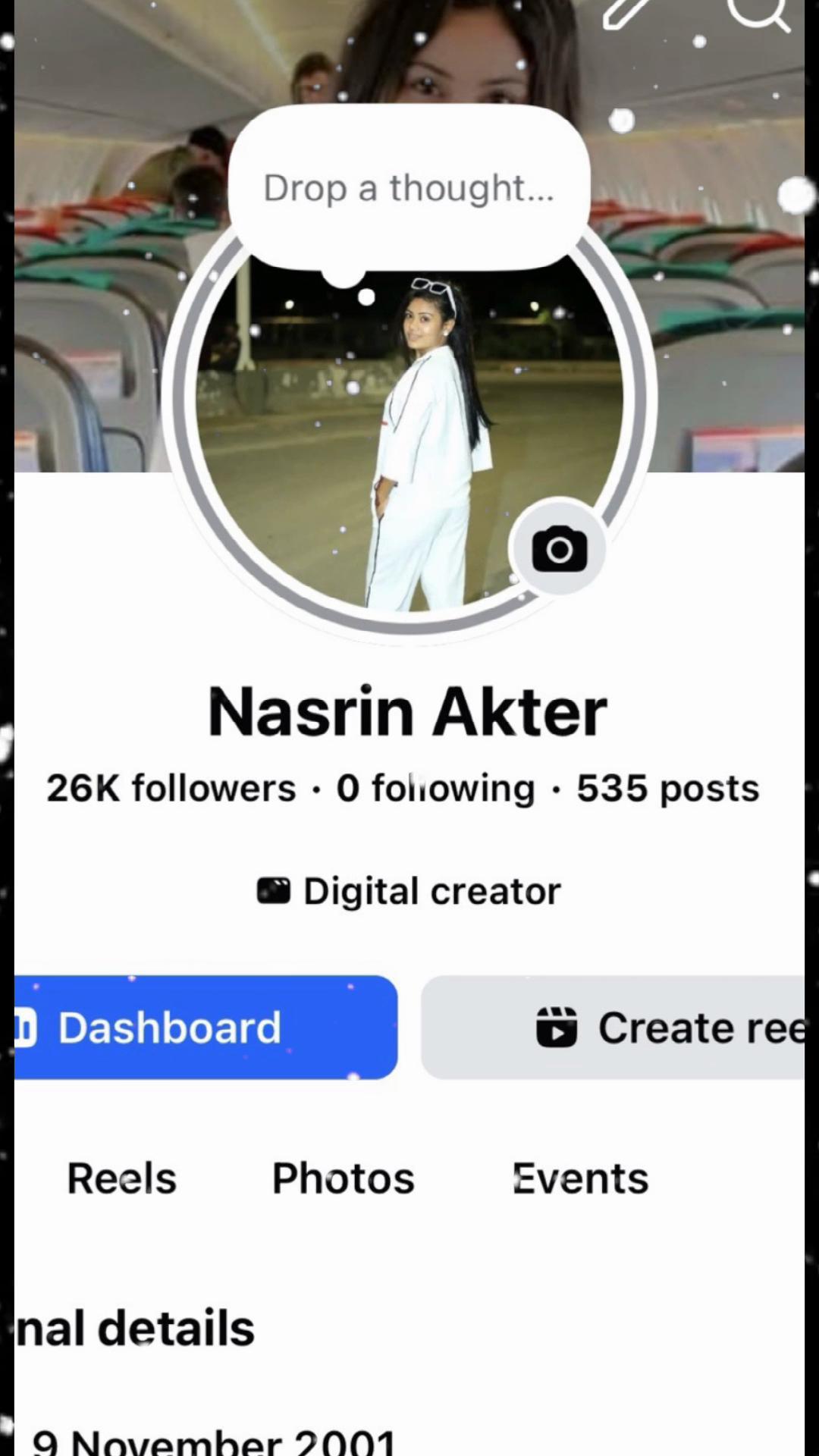
Task: Switch to the Events tab
Action: [x=581, y=1178]
